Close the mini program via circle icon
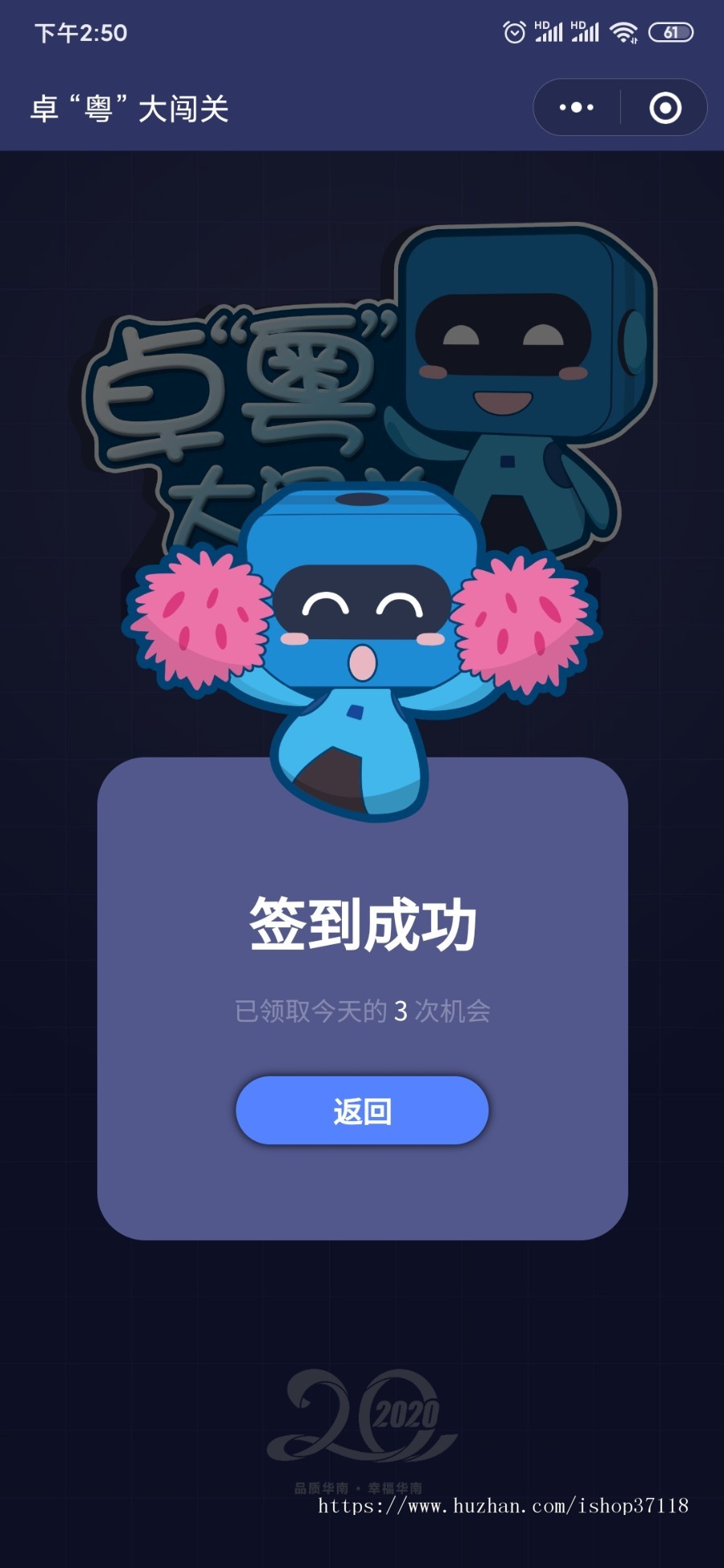 (x=664, y=108)
